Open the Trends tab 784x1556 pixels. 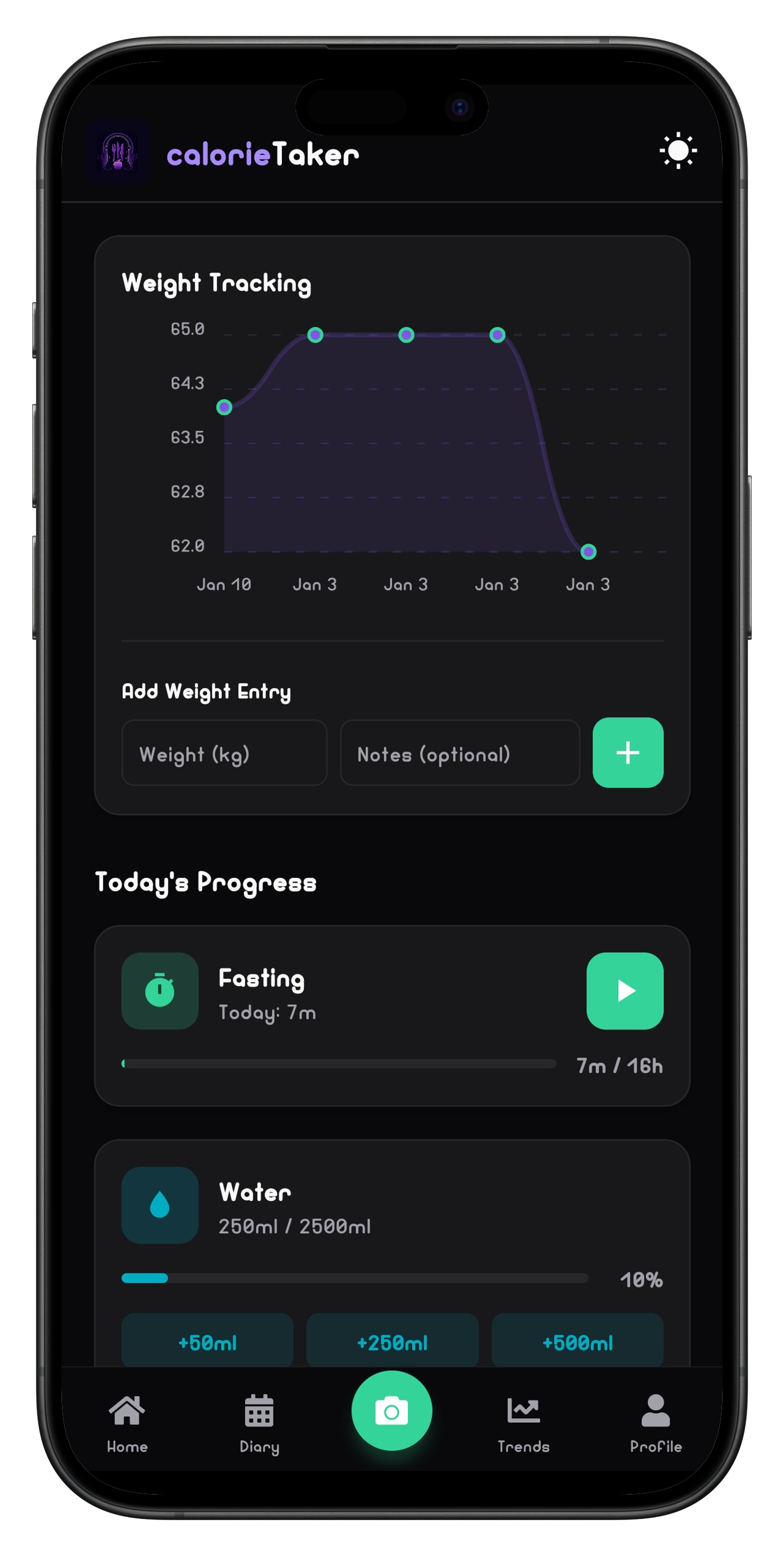coord(523,1423)
